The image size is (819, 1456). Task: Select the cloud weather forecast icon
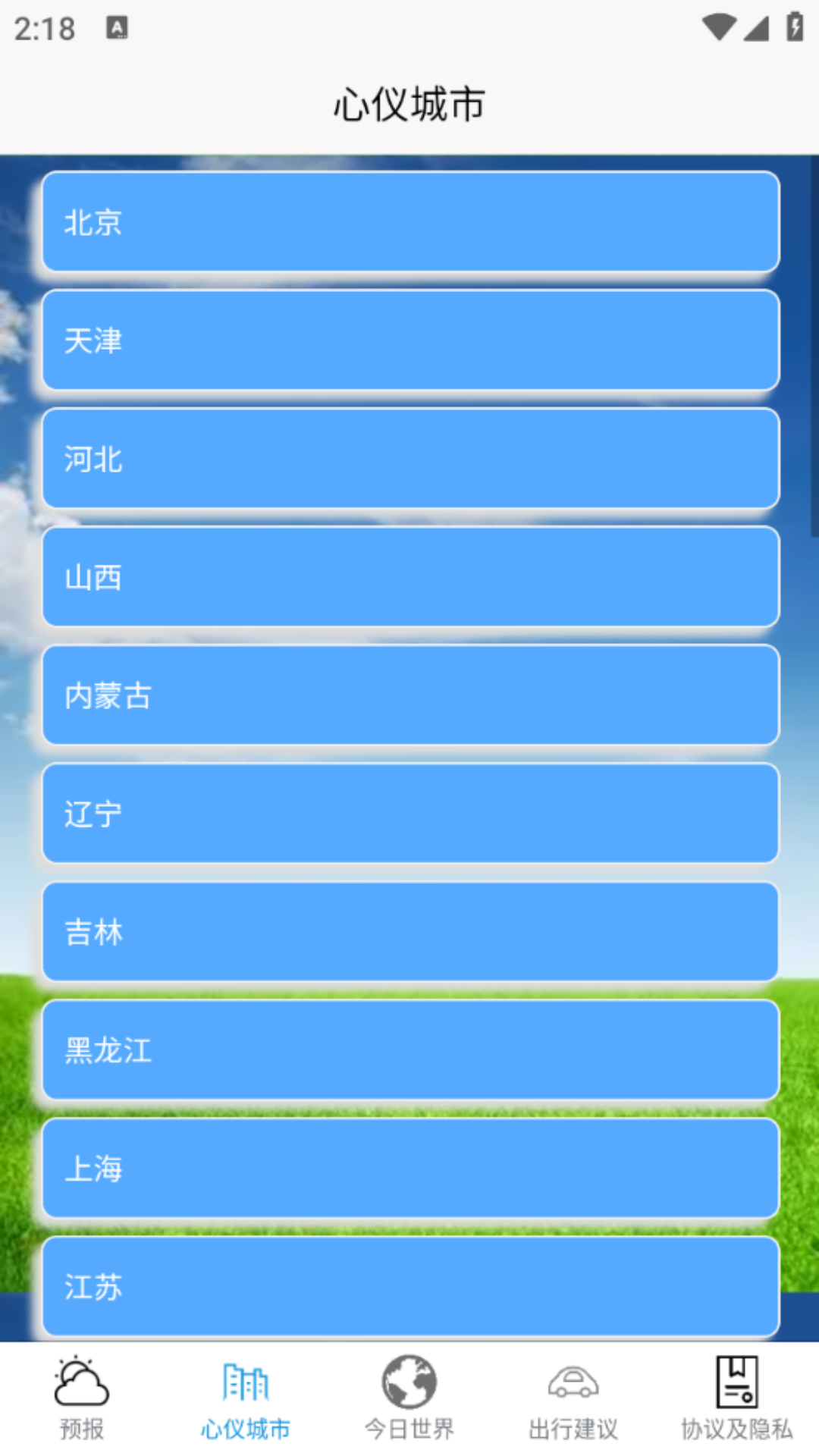81,1390
